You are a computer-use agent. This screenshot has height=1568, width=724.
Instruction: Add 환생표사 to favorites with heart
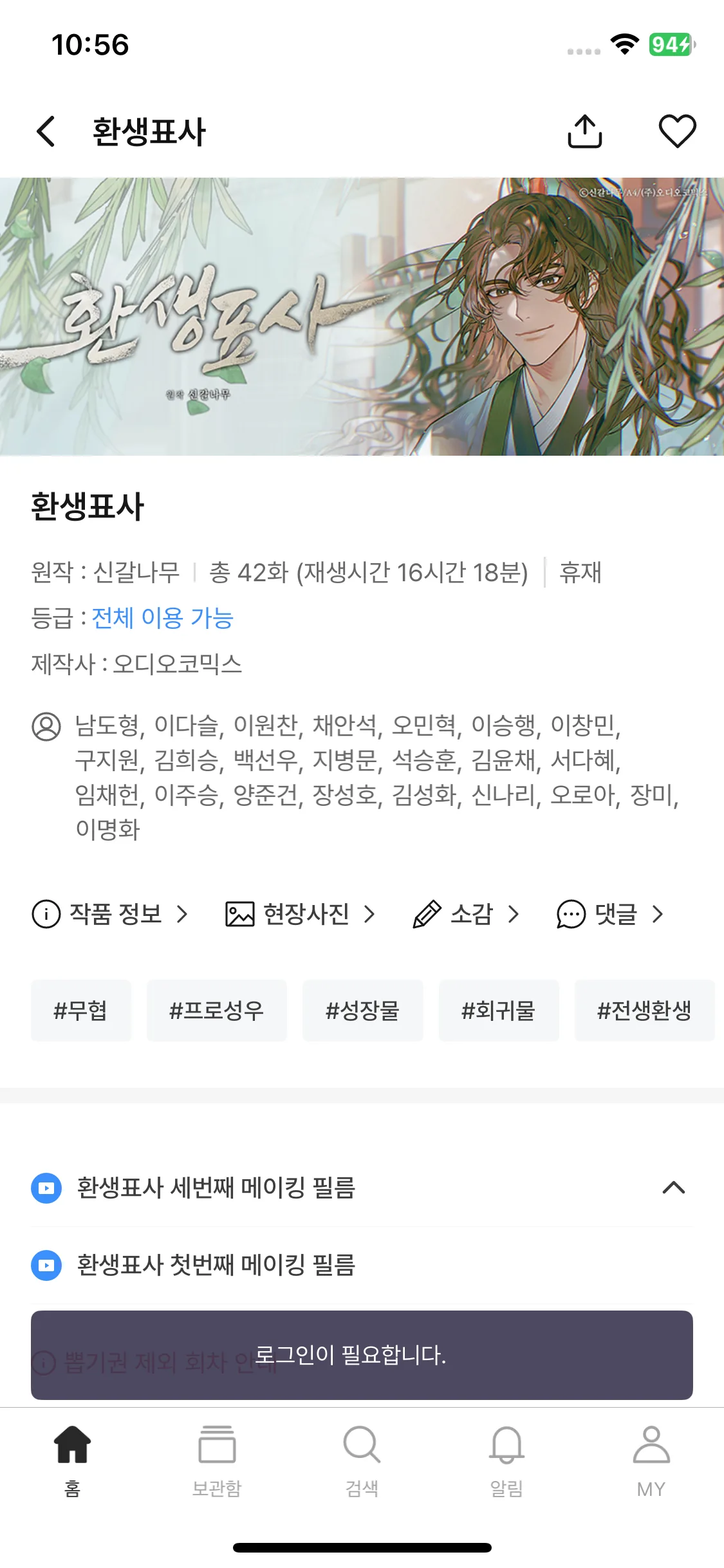[x=677, y=131]
